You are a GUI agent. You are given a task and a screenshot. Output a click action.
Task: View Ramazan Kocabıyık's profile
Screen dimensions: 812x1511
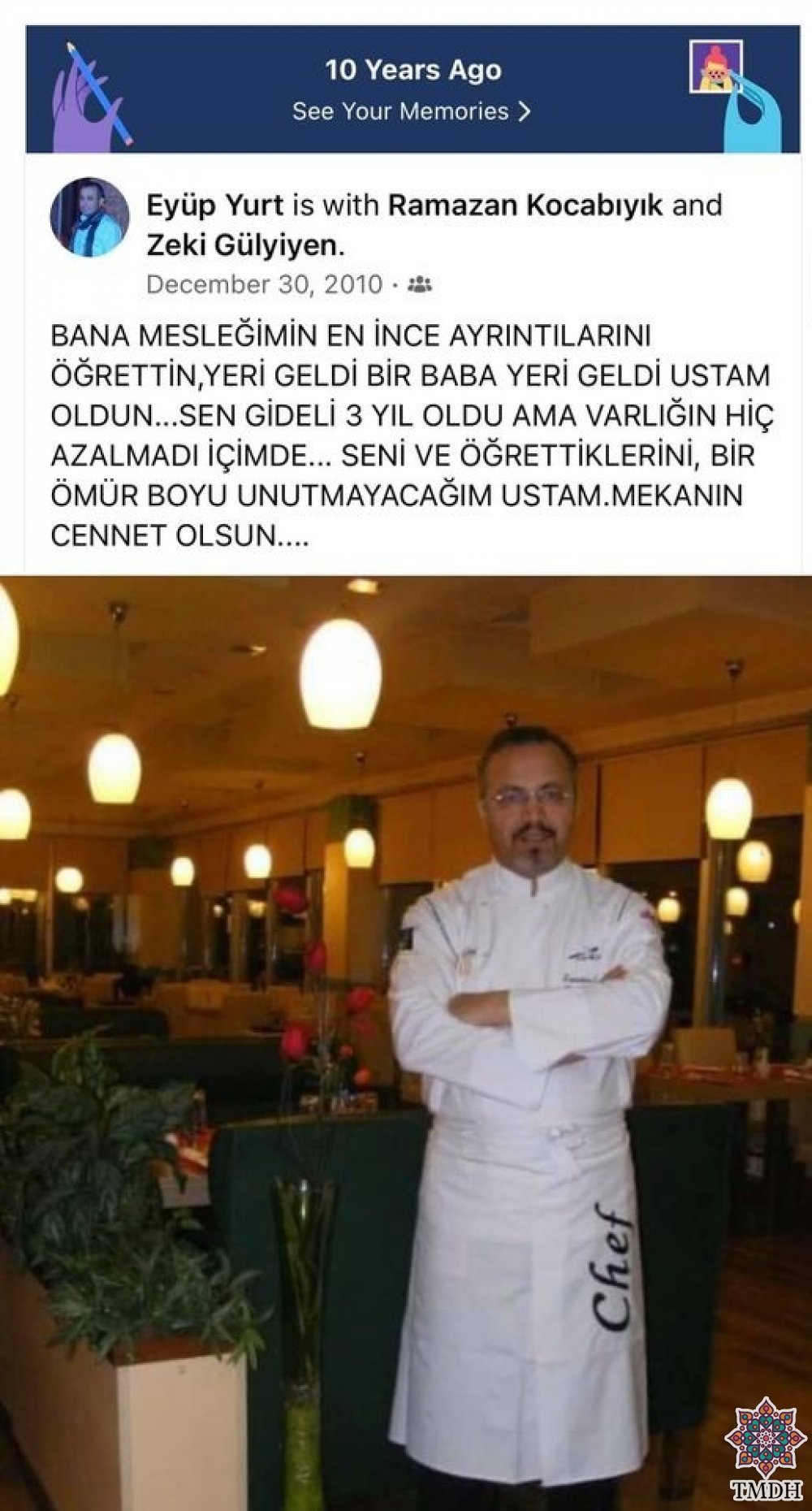(x=526, y=205)
